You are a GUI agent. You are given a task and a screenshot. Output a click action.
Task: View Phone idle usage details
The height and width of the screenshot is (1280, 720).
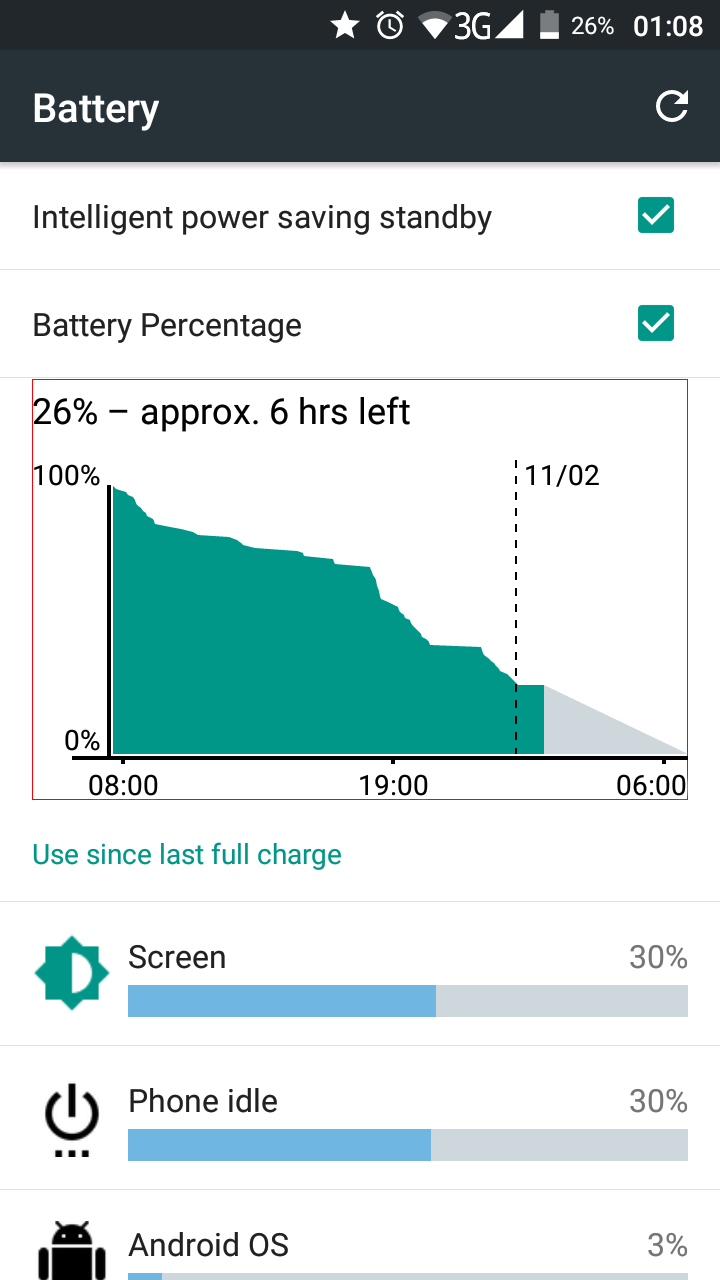[x=360, y=1118]
